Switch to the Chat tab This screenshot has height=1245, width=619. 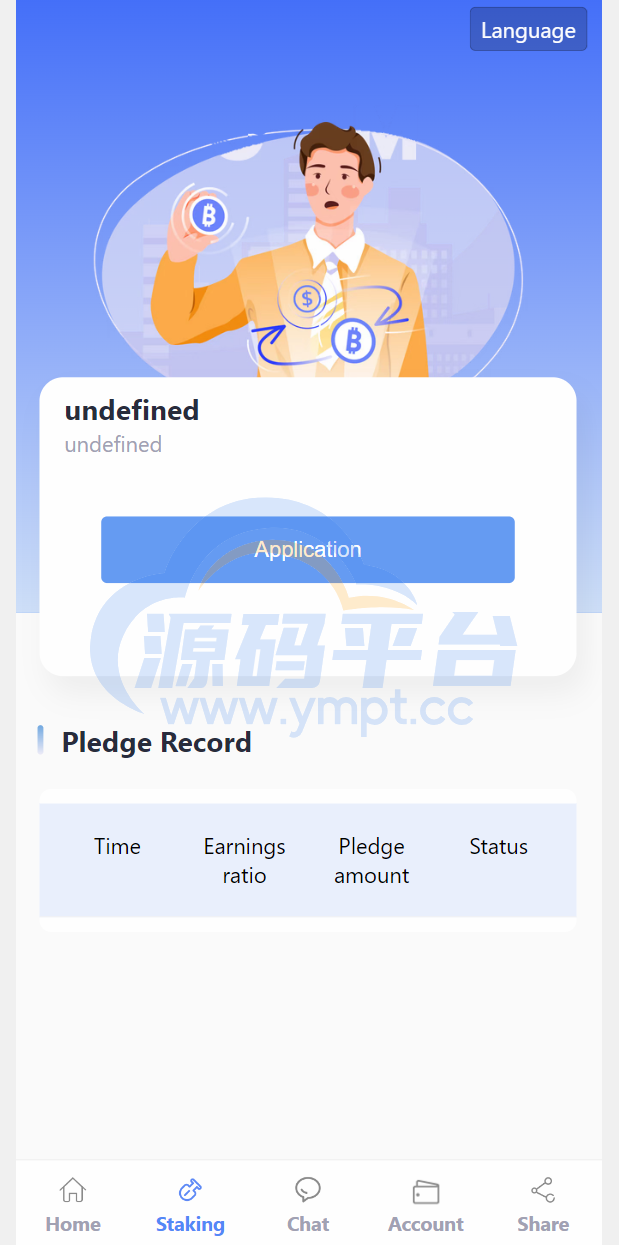click(x=308, y=1205)
